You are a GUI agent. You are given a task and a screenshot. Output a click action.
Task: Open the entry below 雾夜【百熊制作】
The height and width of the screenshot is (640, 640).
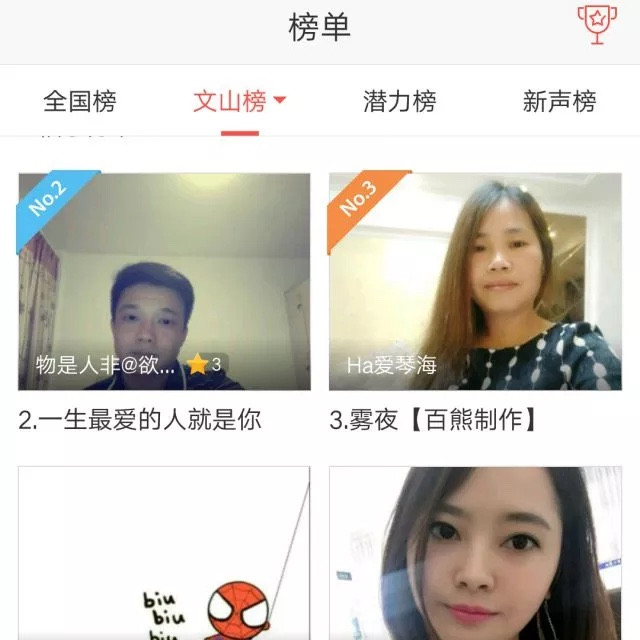(475, 553)
